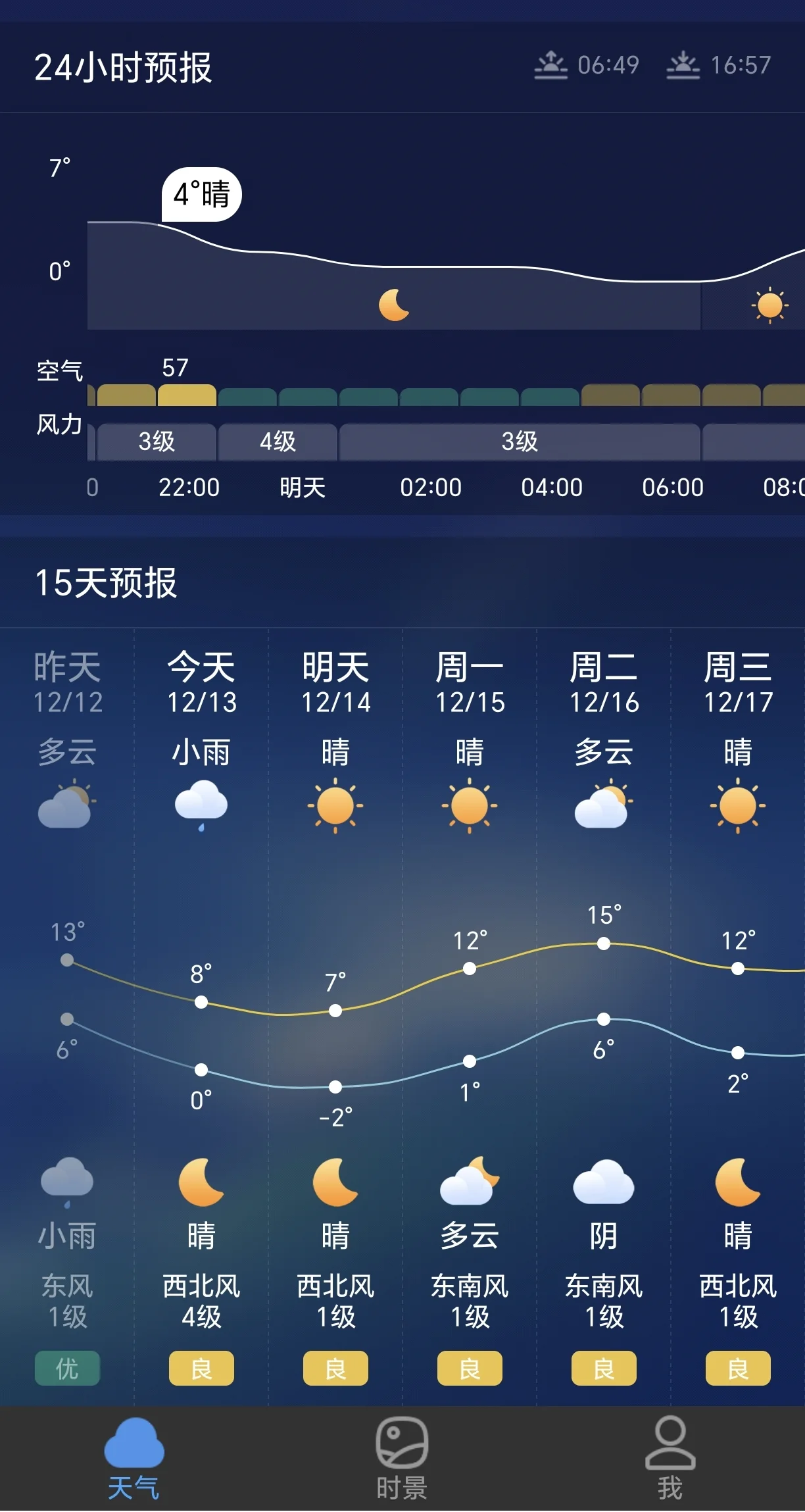The image size is (805, 1512).
Task: Tap the 优 air quality badge for 昨天
Action: [x=67, y=1369]
